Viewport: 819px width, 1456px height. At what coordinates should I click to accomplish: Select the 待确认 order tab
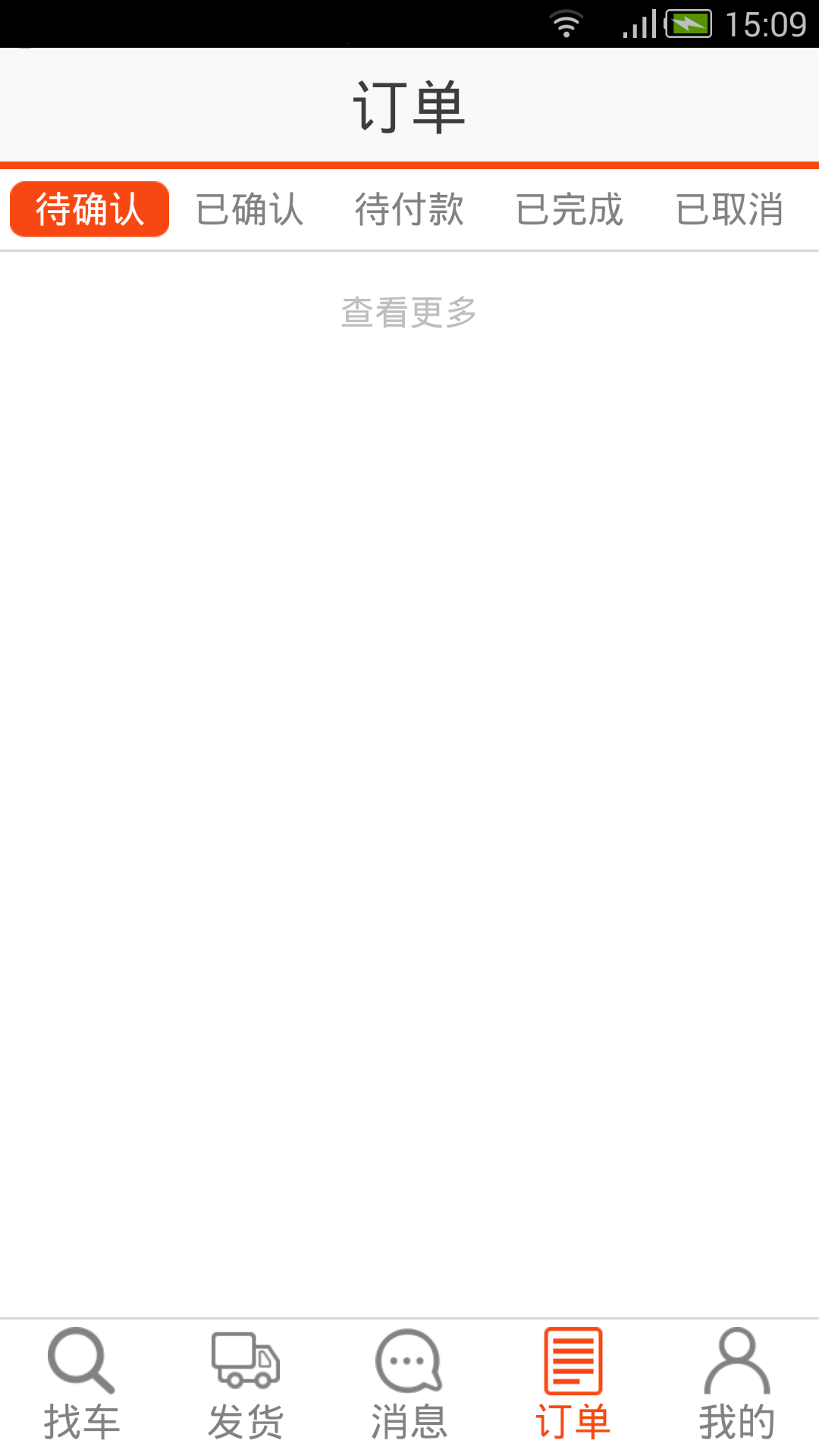(89, 209)
